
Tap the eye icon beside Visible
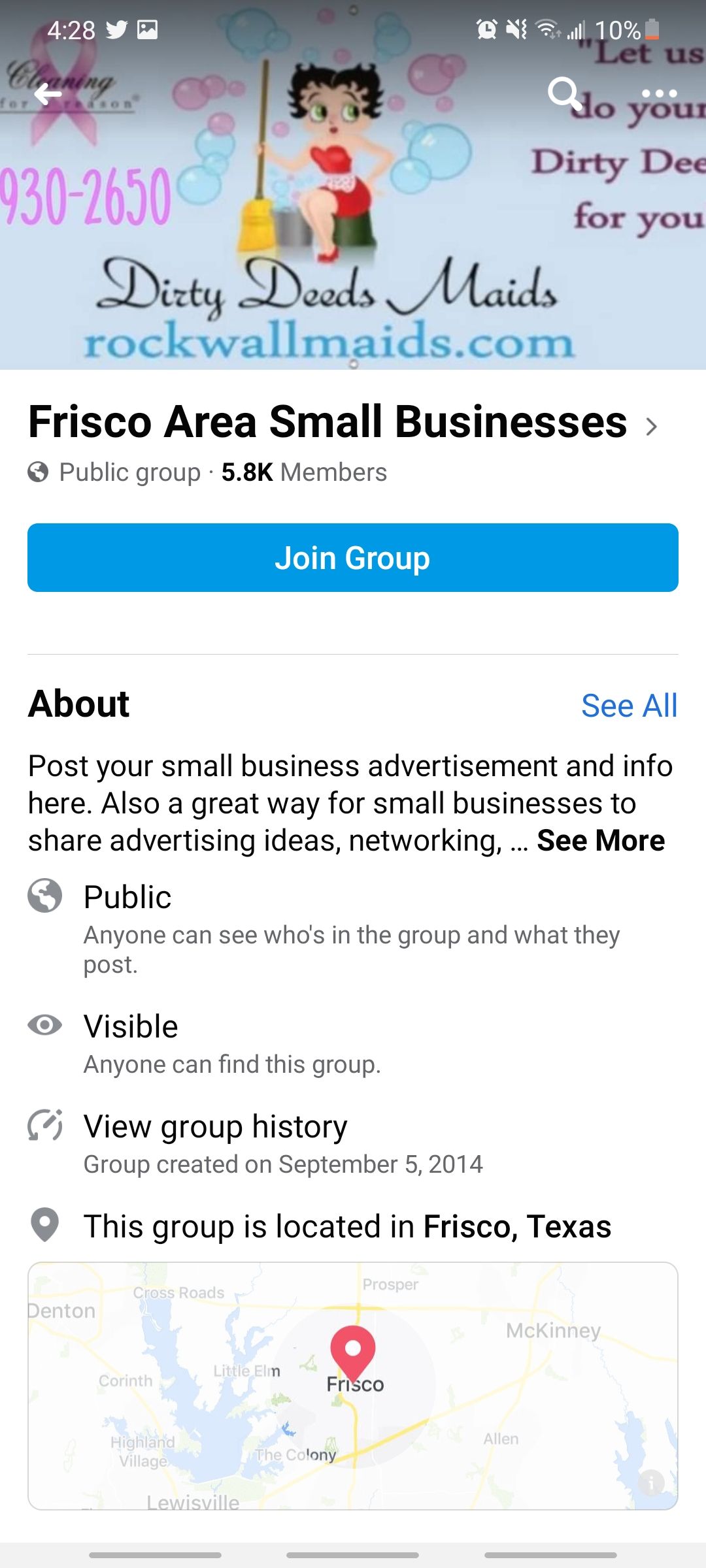43,1026
